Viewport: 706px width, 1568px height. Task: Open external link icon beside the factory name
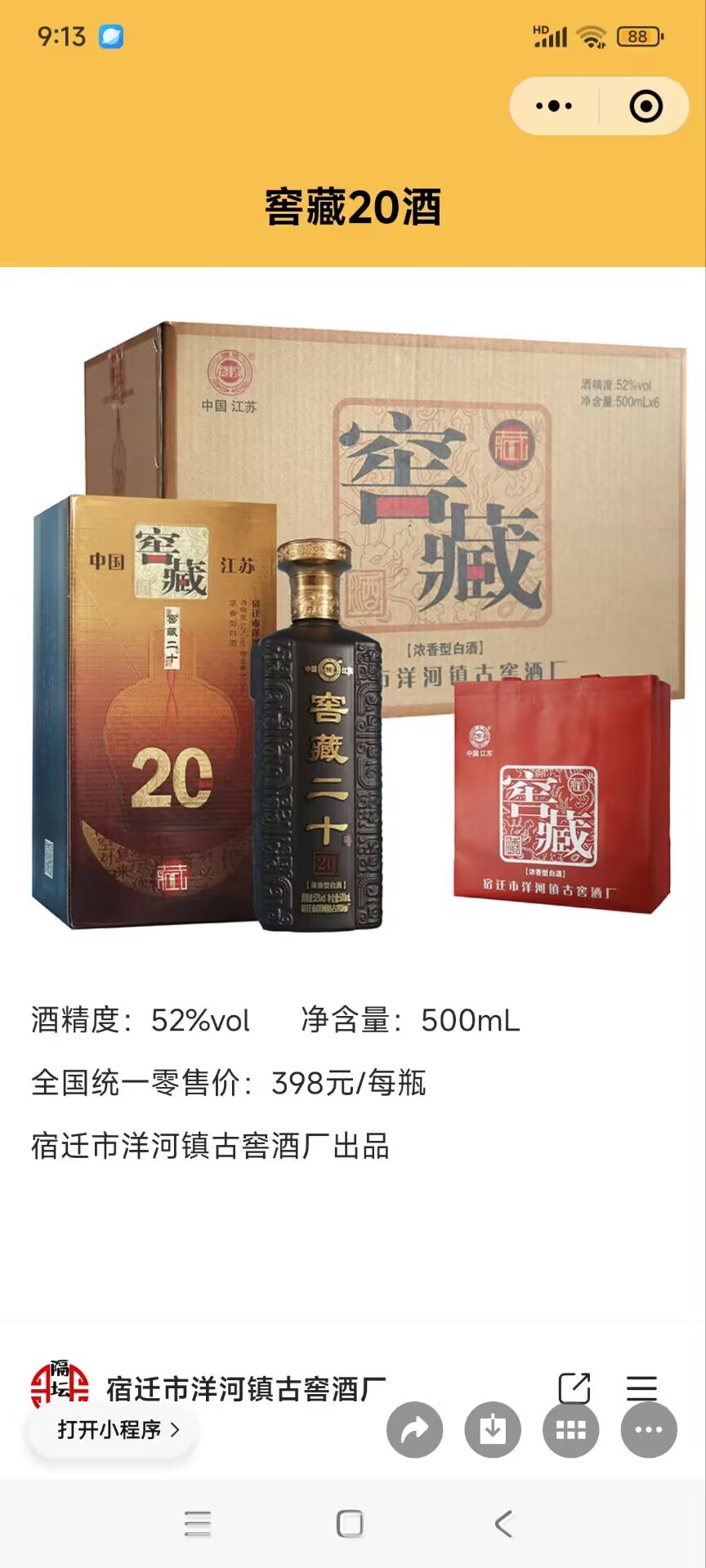pos(574,1388)
